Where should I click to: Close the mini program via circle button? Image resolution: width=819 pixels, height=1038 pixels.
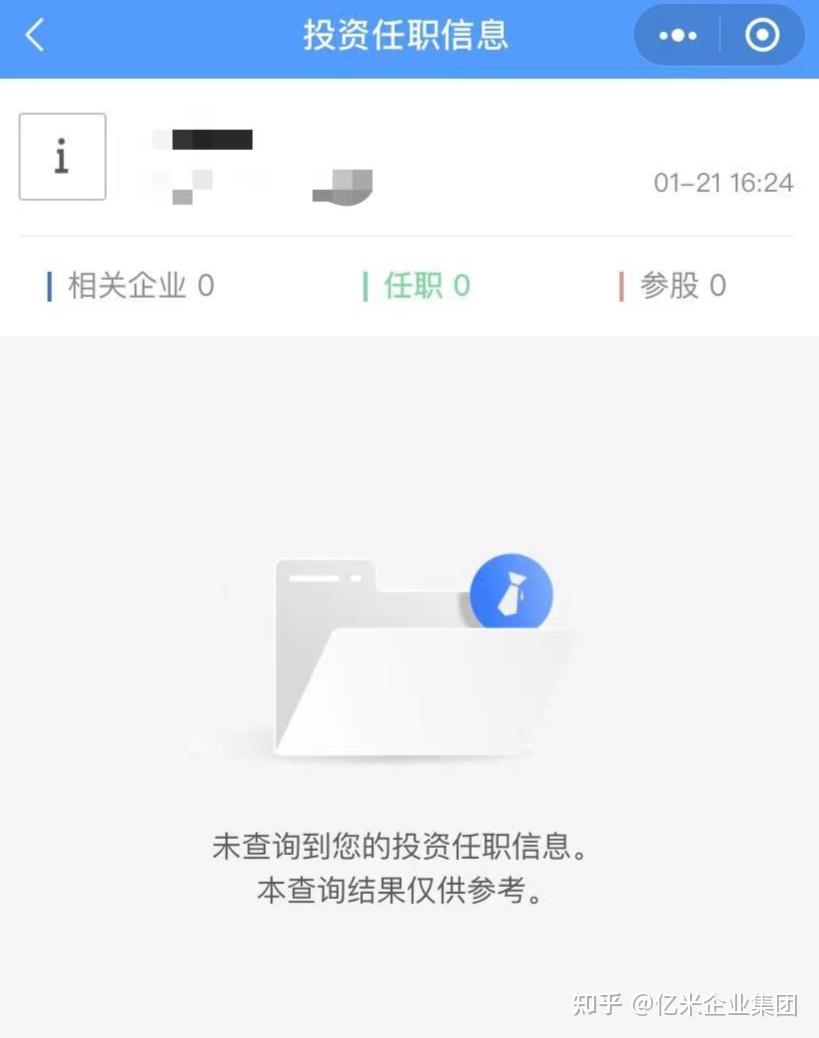tap(762, 36)
